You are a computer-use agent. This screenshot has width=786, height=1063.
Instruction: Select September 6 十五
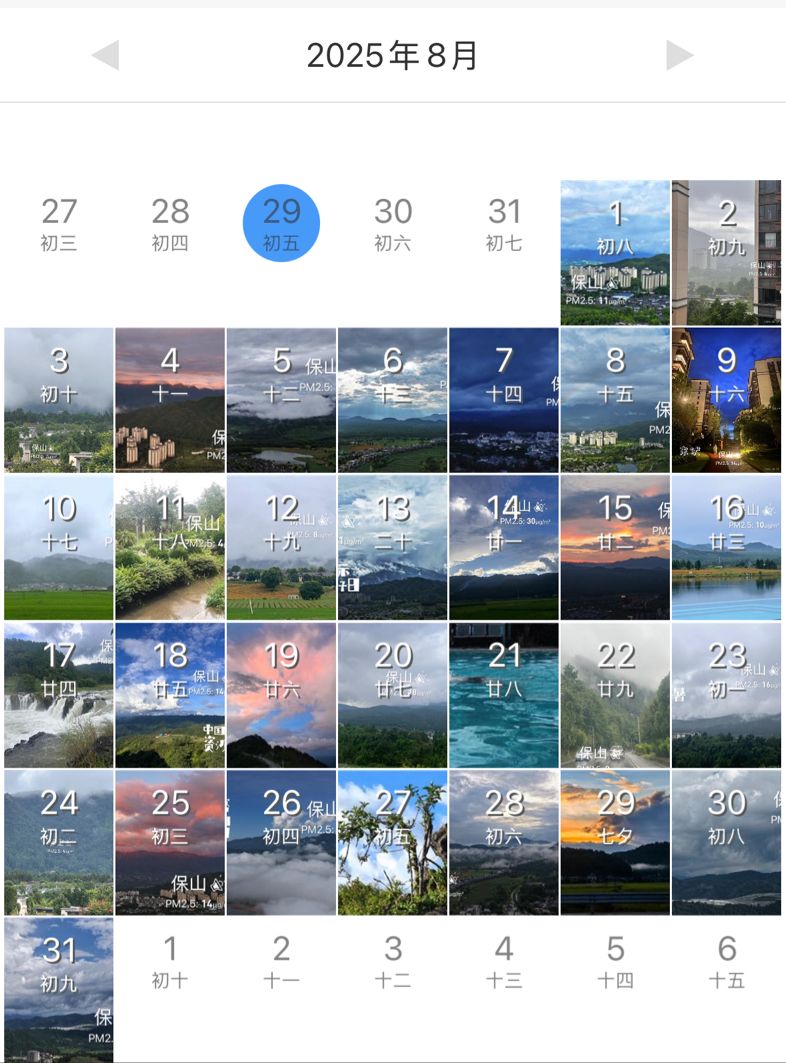[726, 961]
